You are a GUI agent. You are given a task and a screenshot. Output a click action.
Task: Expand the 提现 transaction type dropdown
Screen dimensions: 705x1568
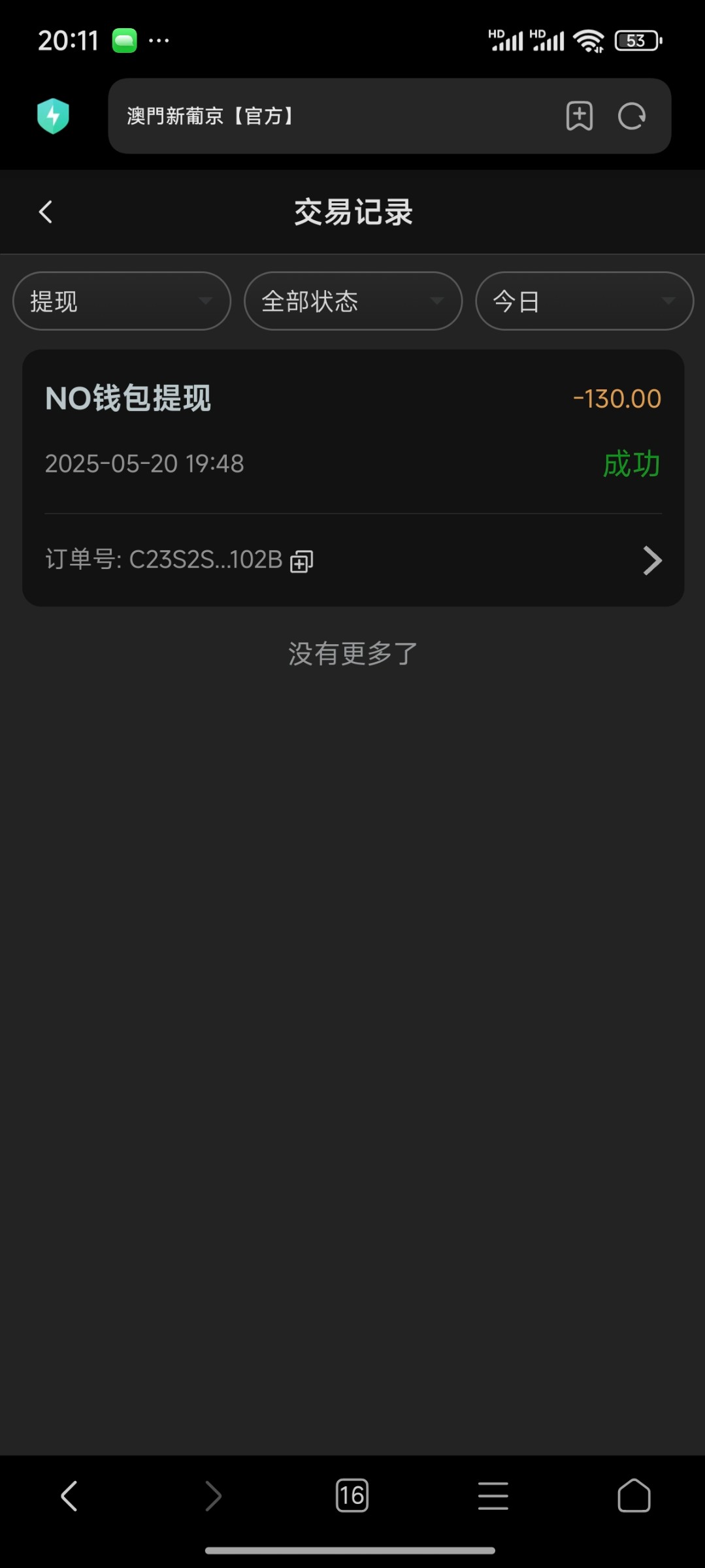pos(122,301)
